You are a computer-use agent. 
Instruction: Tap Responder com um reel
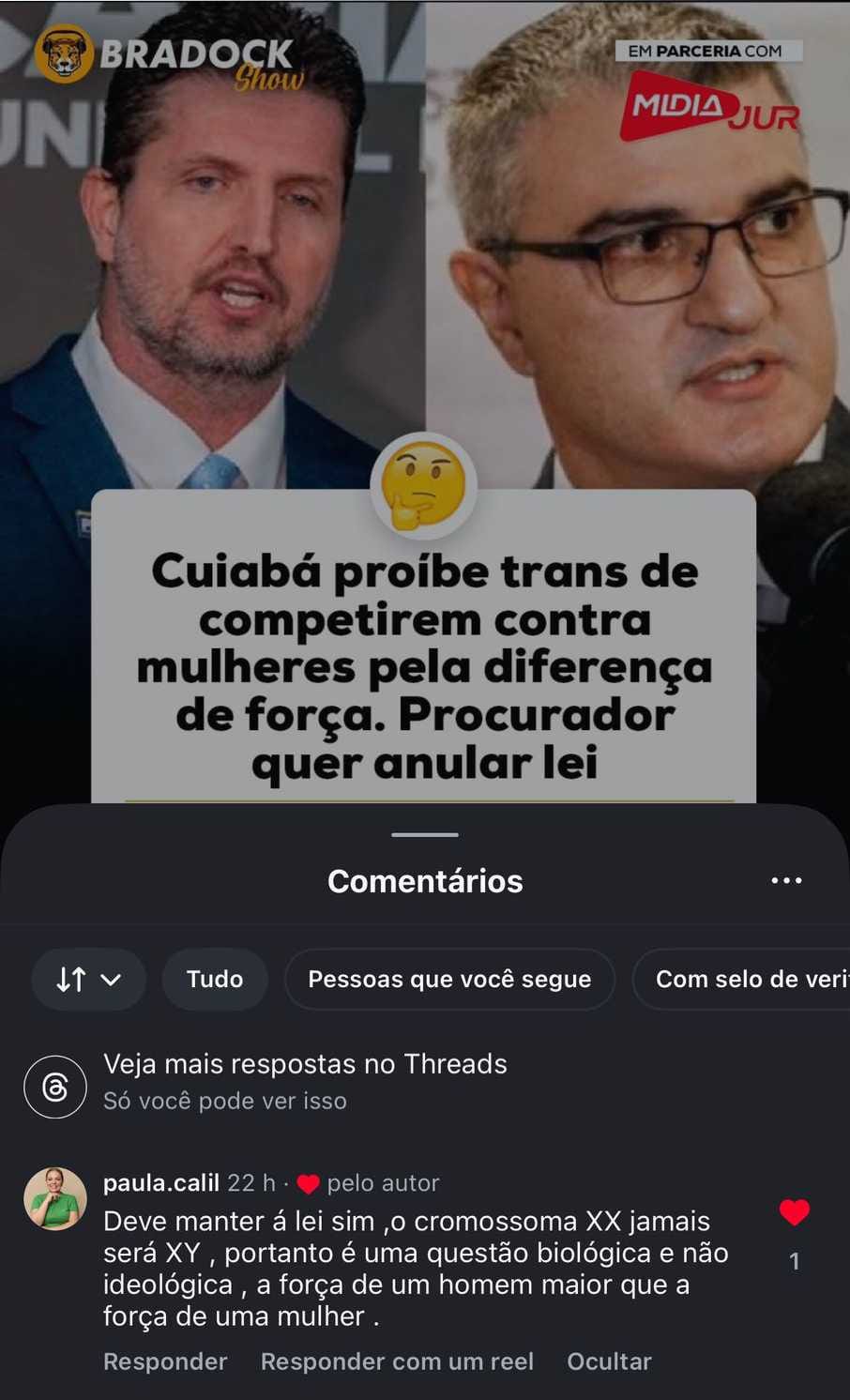pyautogui.click(x=397, y=1362)
